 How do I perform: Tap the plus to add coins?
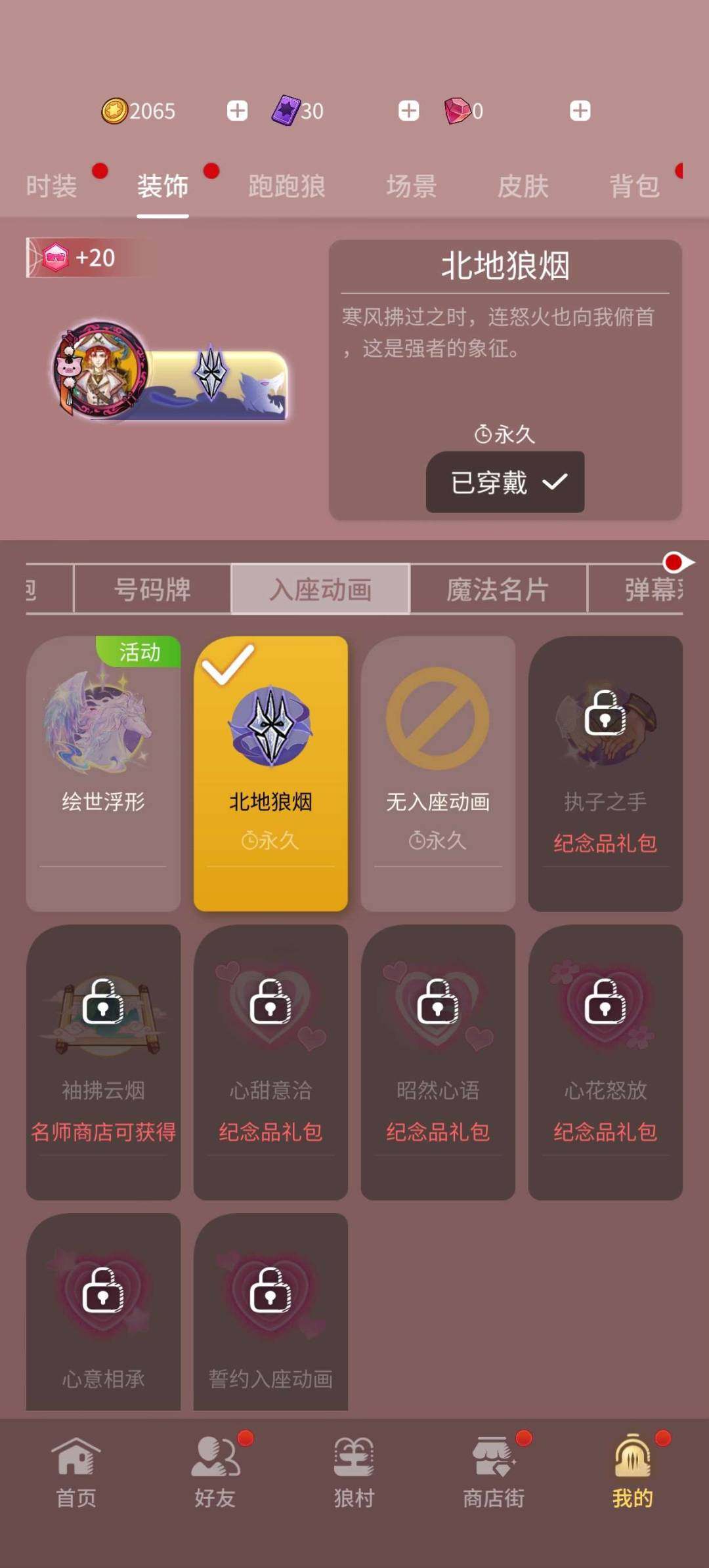coord(237,110)
